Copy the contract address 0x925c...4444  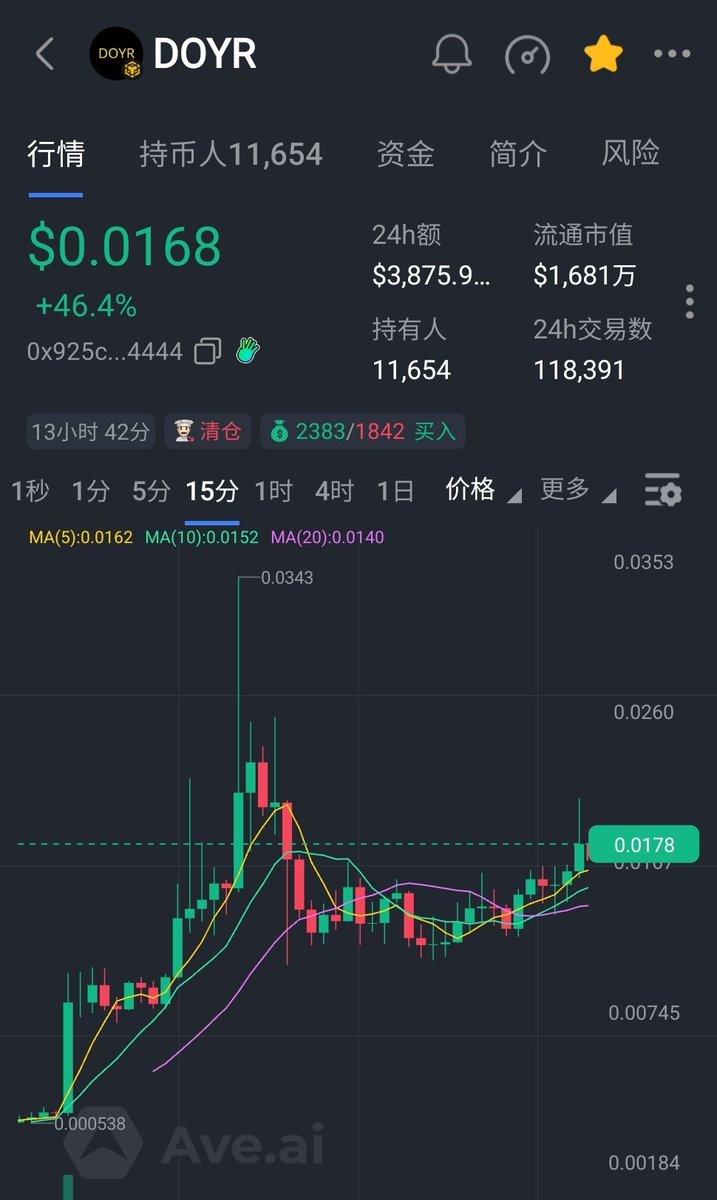point(208,351)
